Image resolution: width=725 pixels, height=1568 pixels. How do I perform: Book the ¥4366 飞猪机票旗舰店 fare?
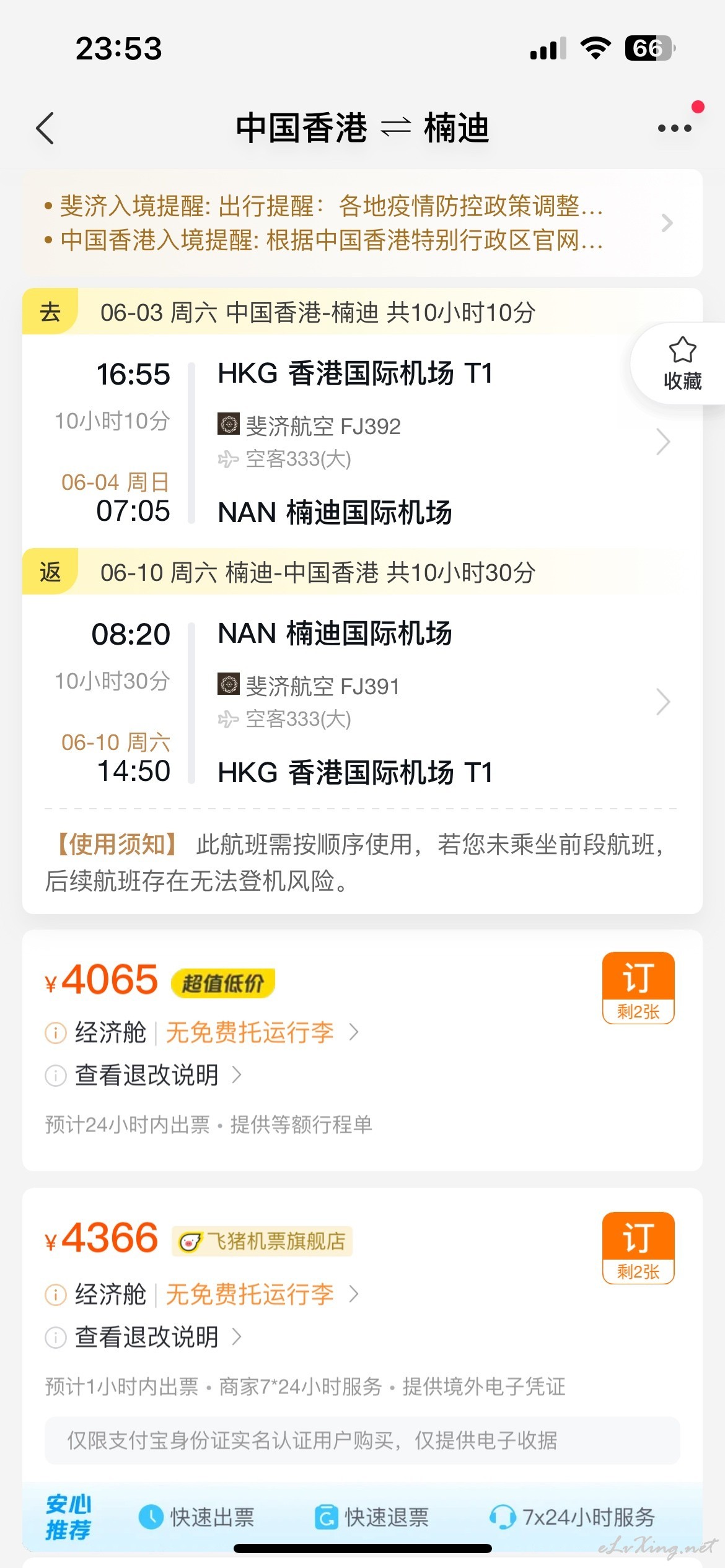click(x=638, y=1248)
